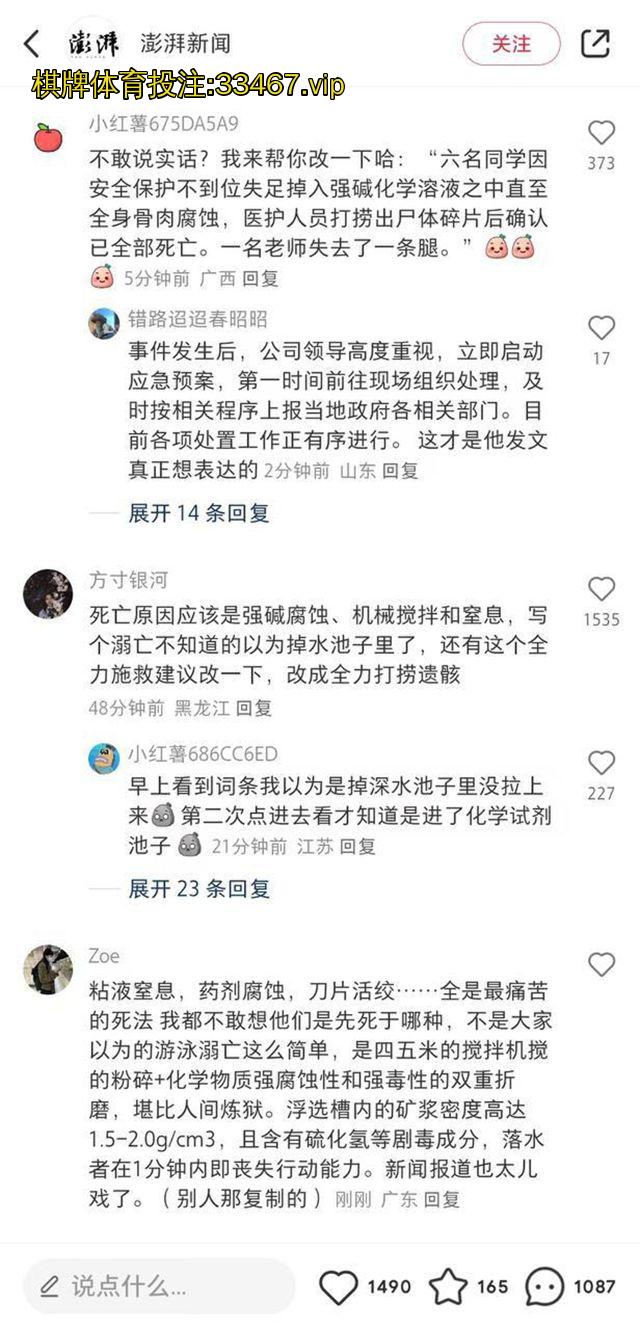The width and height of the screenshot is (640, 1330).
Task: Like the comment by 小红薯675DA5A9
Action: [601, 133]
